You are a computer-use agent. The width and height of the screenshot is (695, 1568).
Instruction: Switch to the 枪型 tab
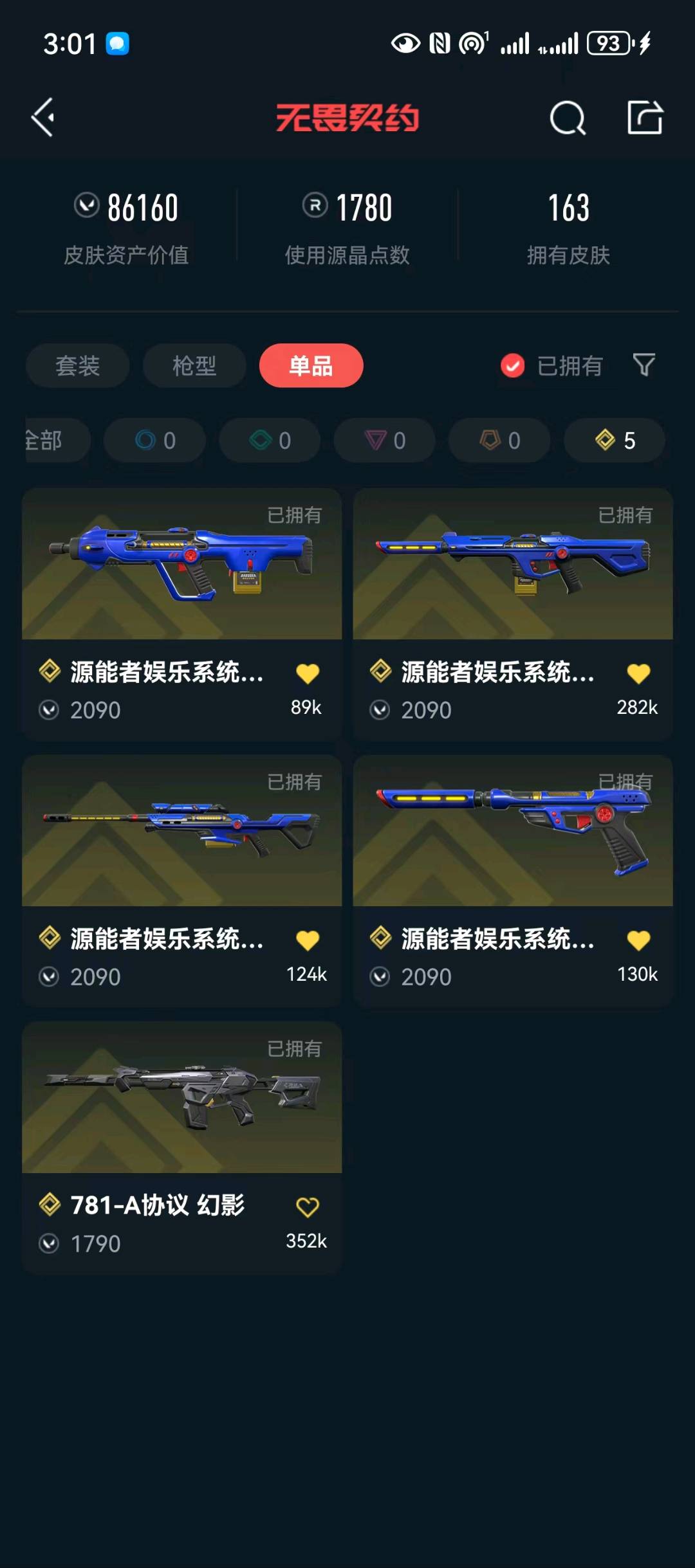194,366
